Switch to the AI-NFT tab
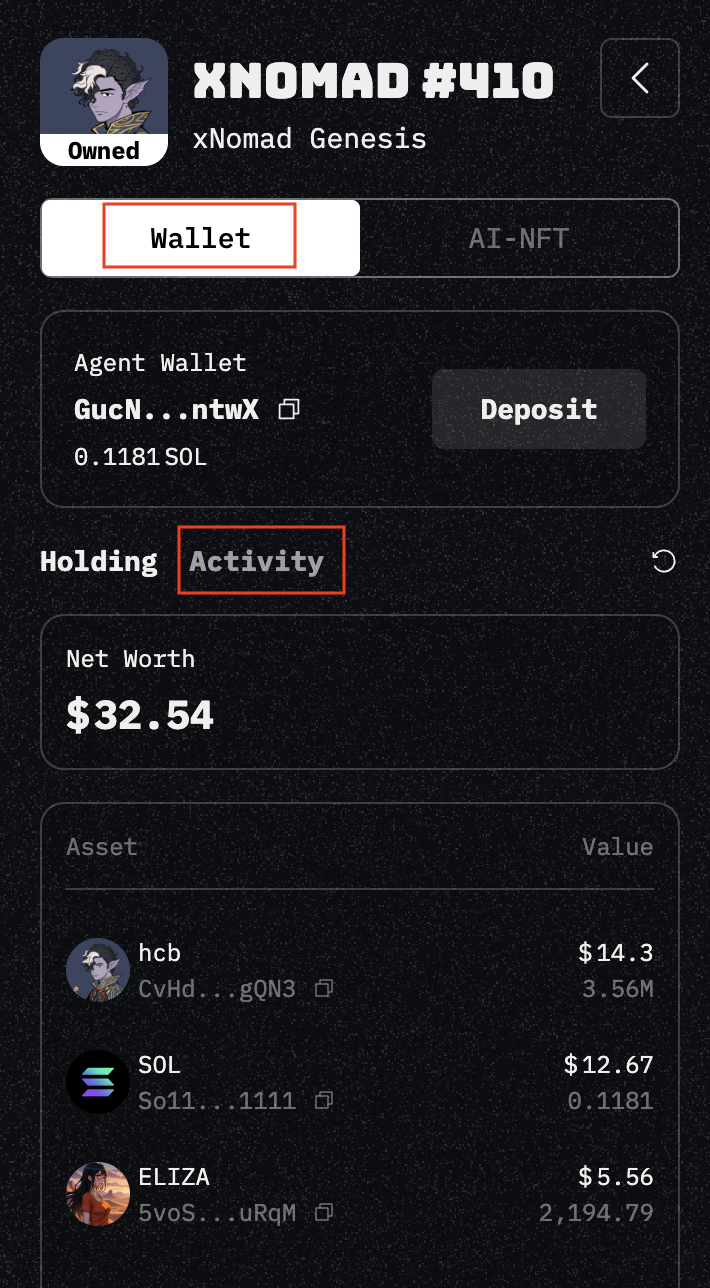Viewport: 710px width, 1288px height. tap(518, 238)
